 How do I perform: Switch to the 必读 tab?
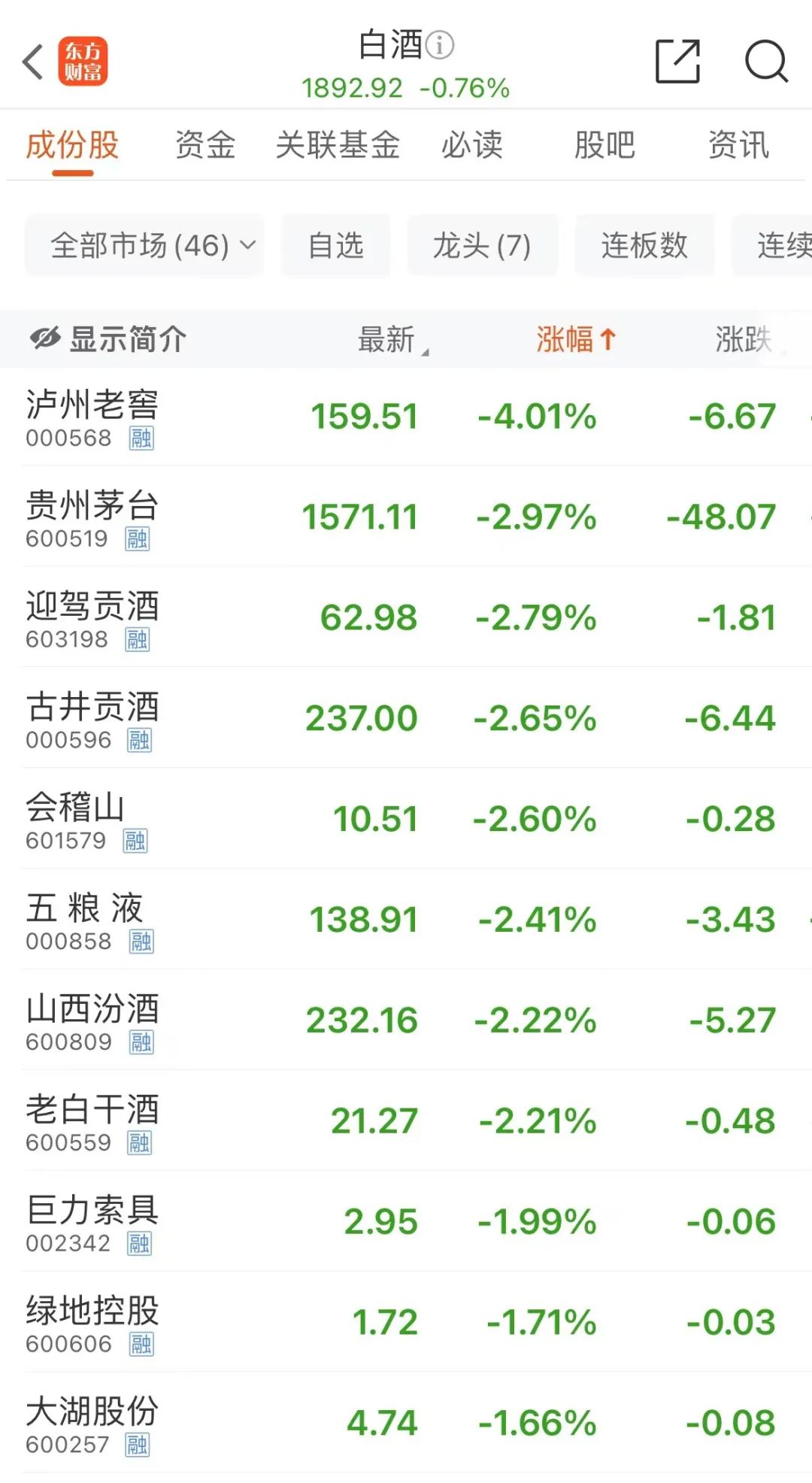tap(471, 145)
